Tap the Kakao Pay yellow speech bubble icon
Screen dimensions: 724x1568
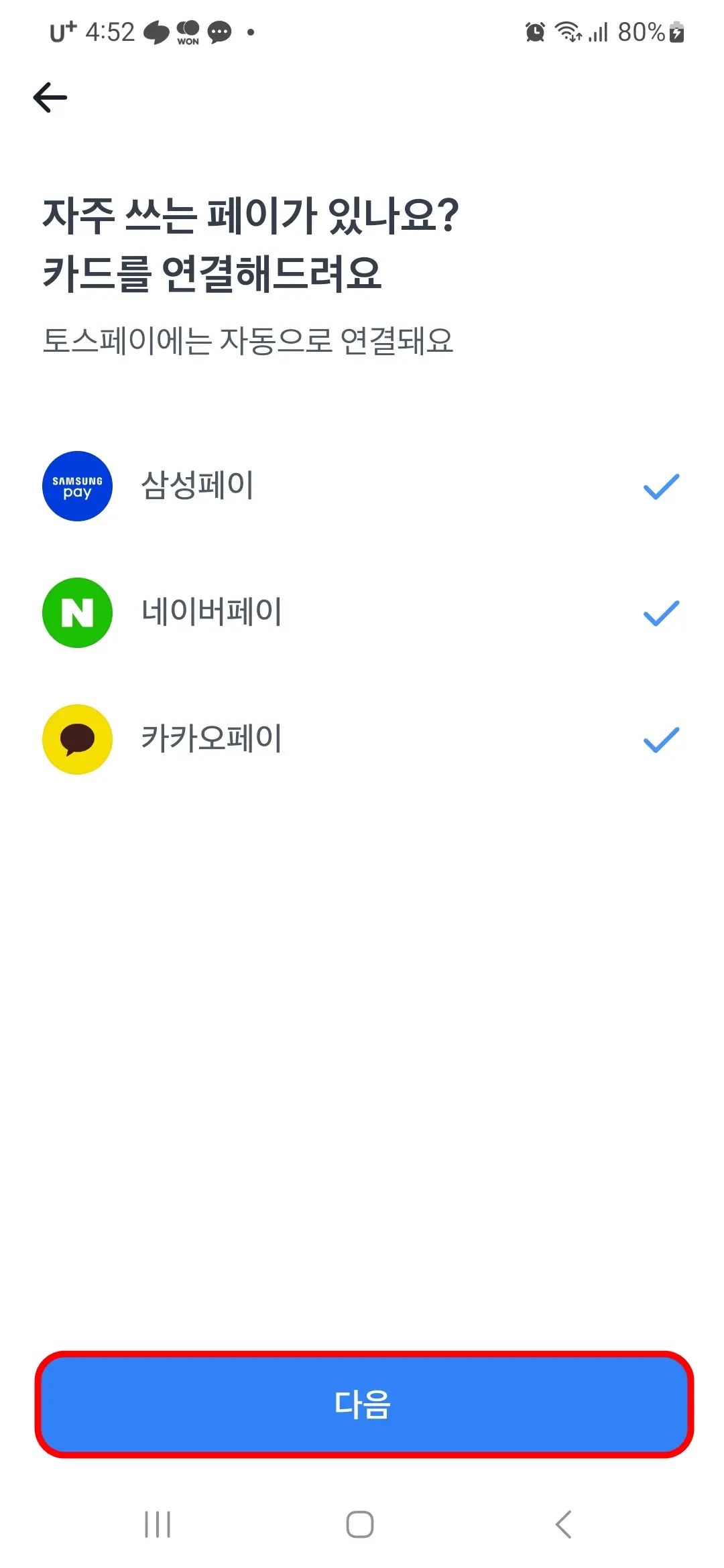click(76, 739)
